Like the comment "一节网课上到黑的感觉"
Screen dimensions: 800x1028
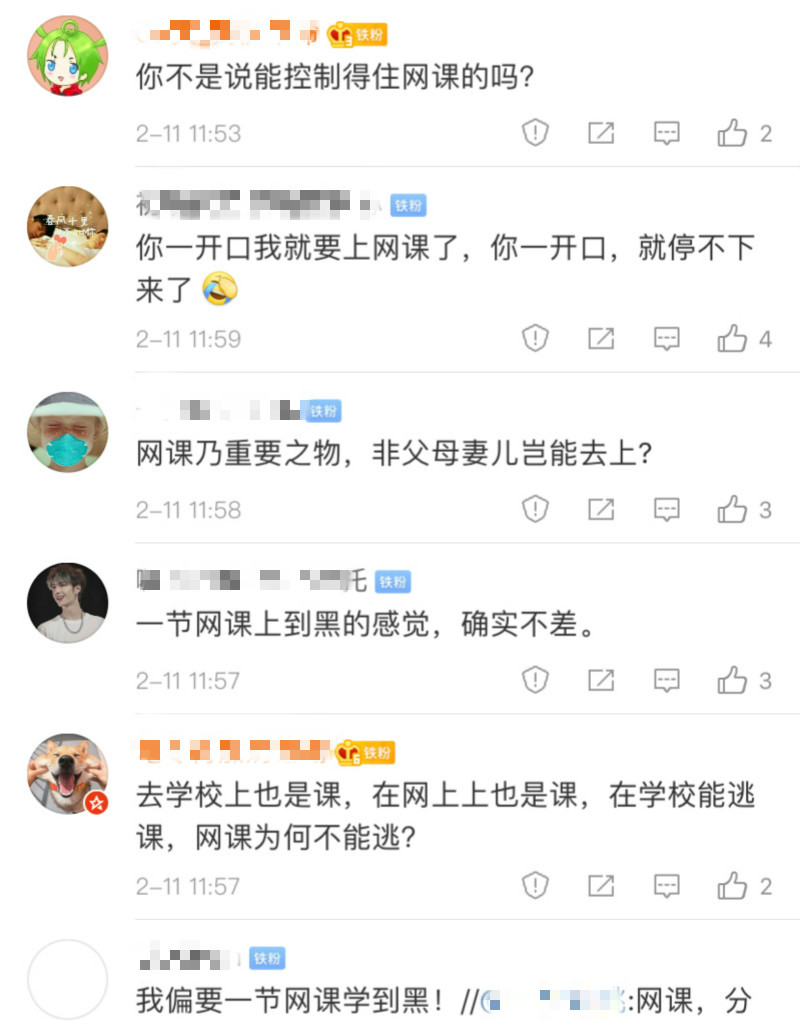point(733,681)
